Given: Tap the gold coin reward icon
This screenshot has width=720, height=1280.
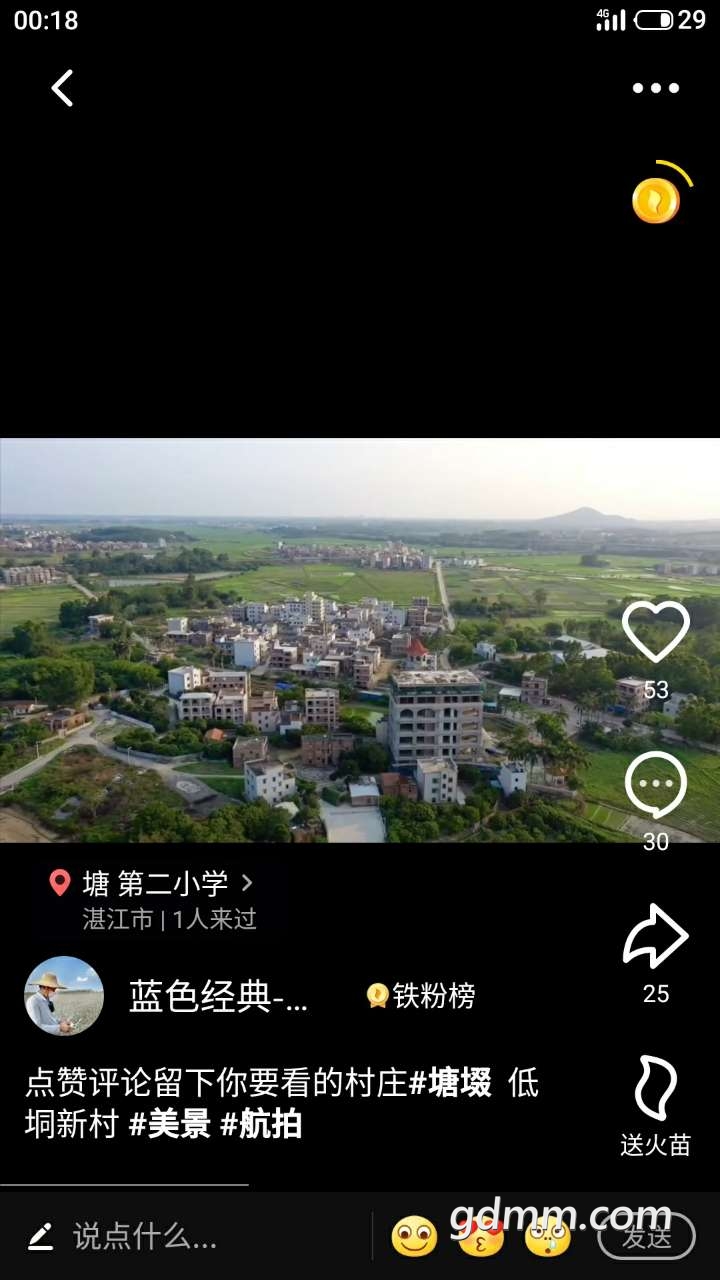Looking at the screenshot, I should [656, 200].
